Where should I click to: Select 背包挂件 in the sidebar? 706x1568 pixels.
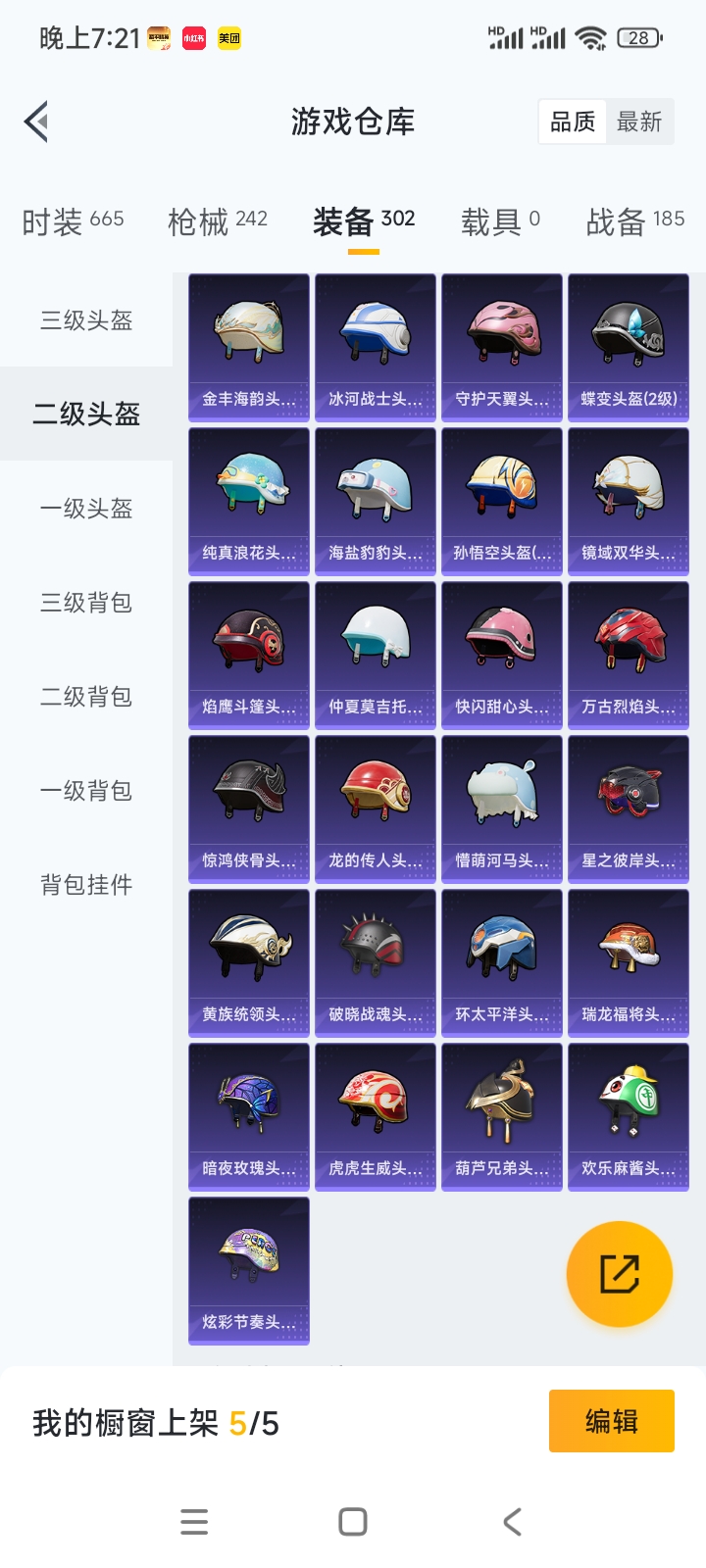tap(85, 884)
